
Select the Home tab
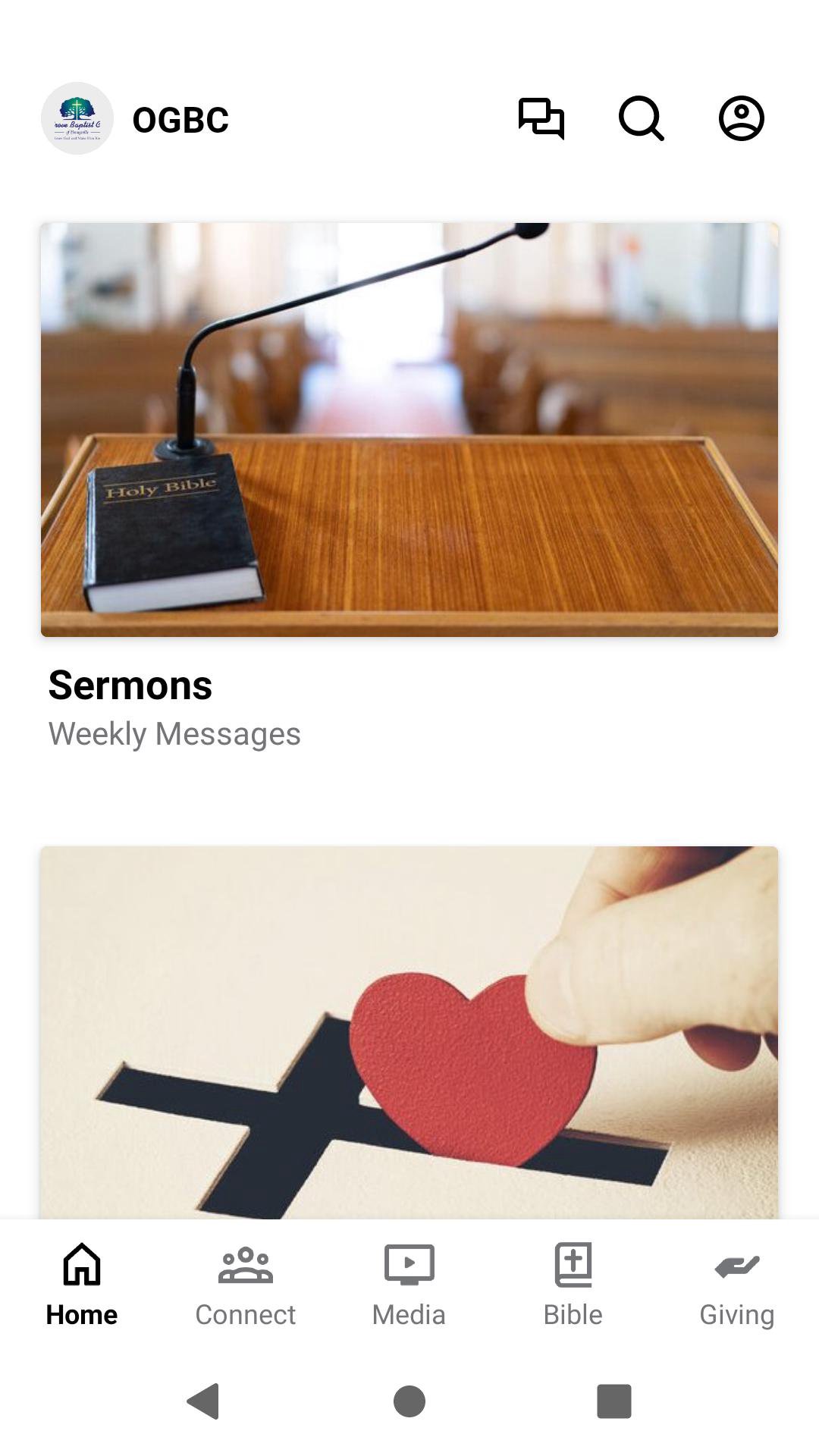82,1285
